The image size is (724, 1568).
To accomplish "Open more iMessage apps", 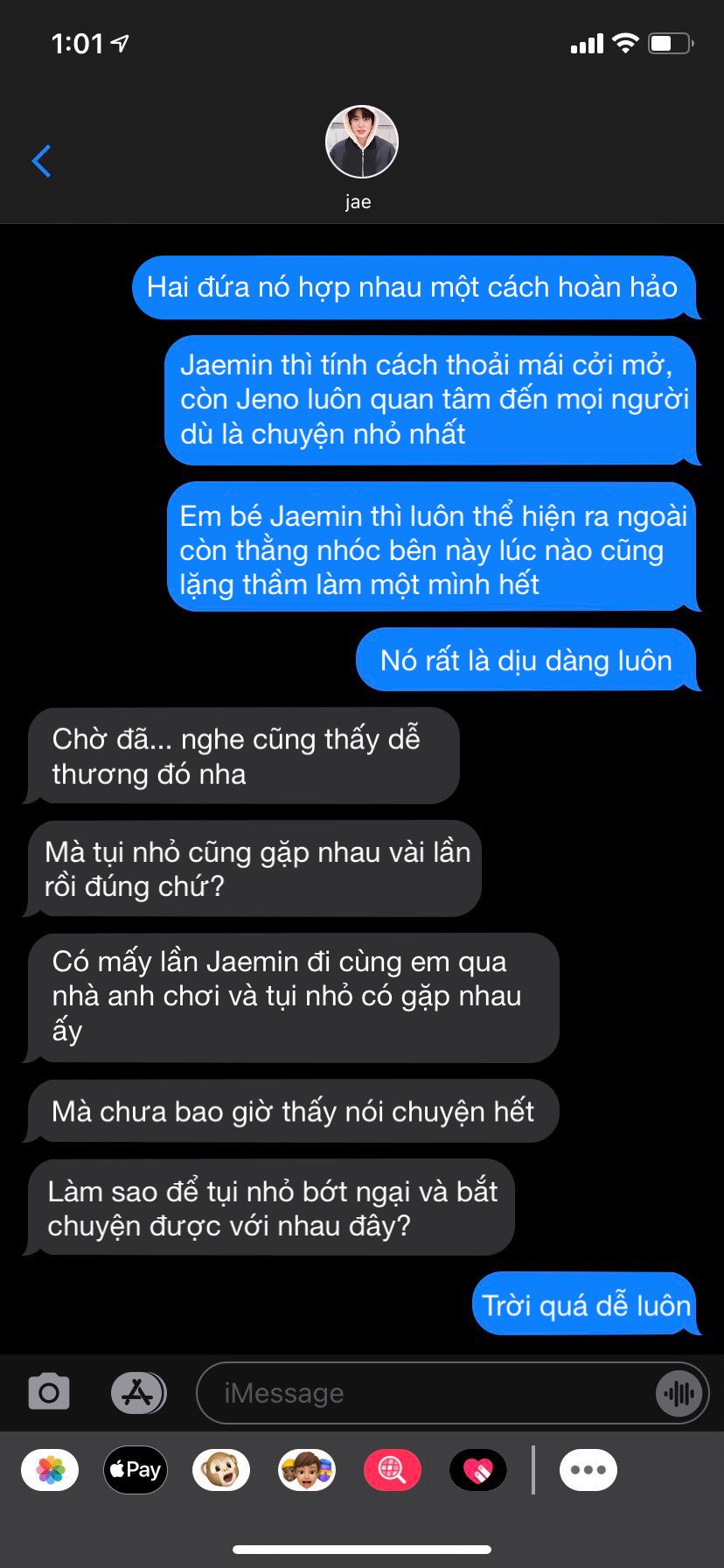I will pos(588,1470).
